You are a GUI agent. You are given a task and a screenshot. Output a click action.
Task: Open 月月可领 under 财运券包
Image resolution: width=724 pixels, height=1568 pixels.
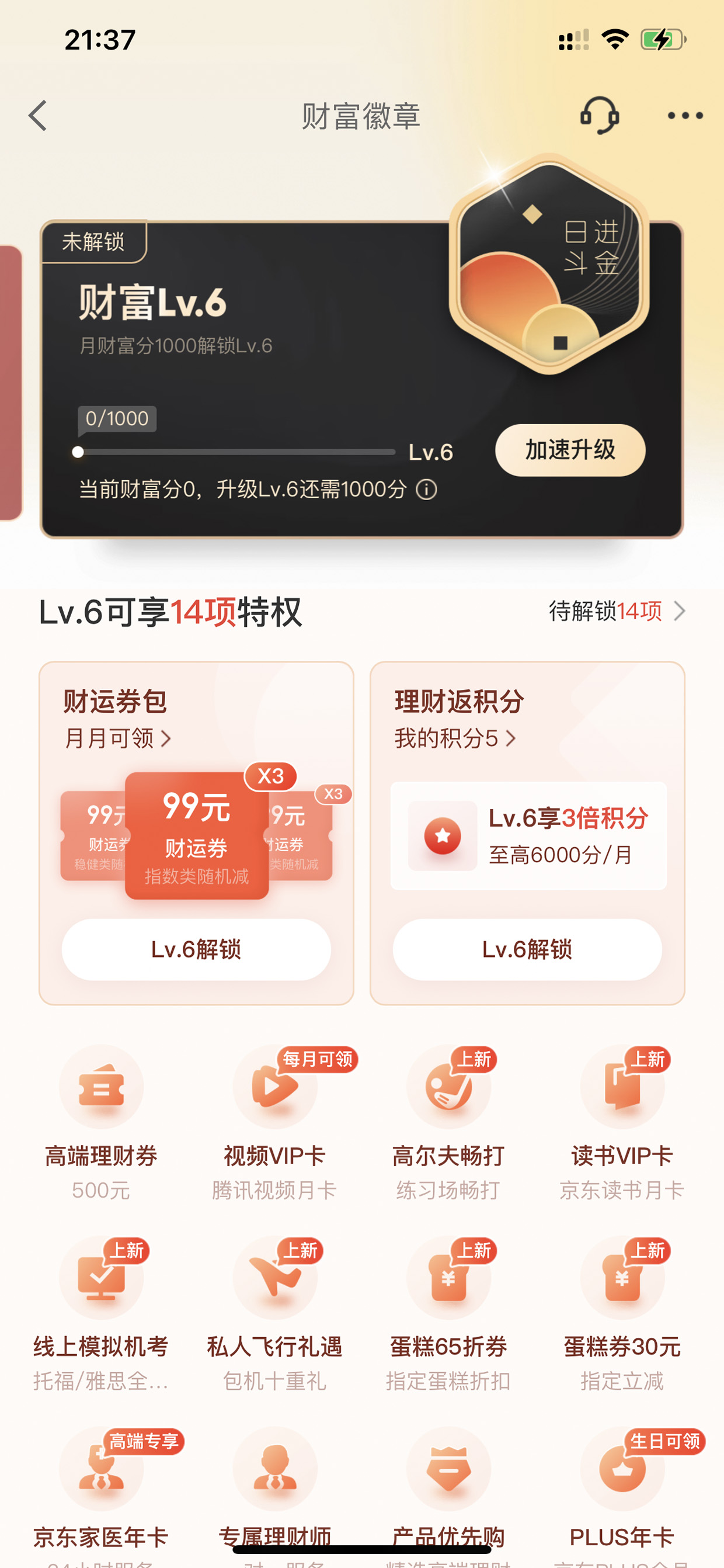tap(118, 738)
